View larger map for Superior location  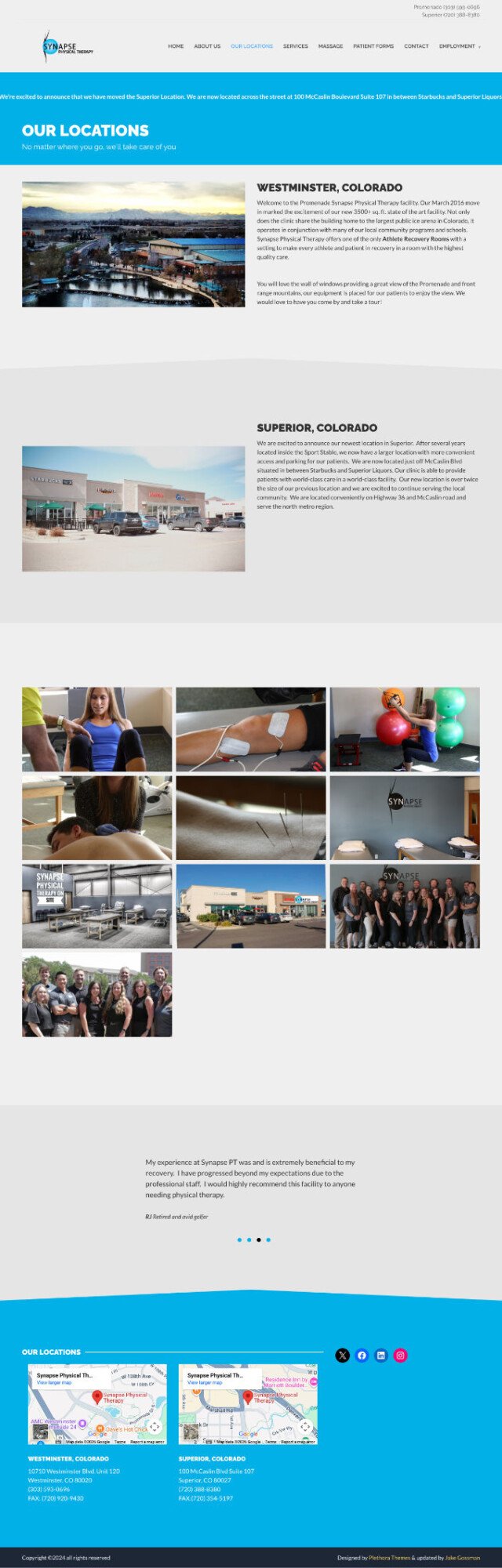(205, 1382)
